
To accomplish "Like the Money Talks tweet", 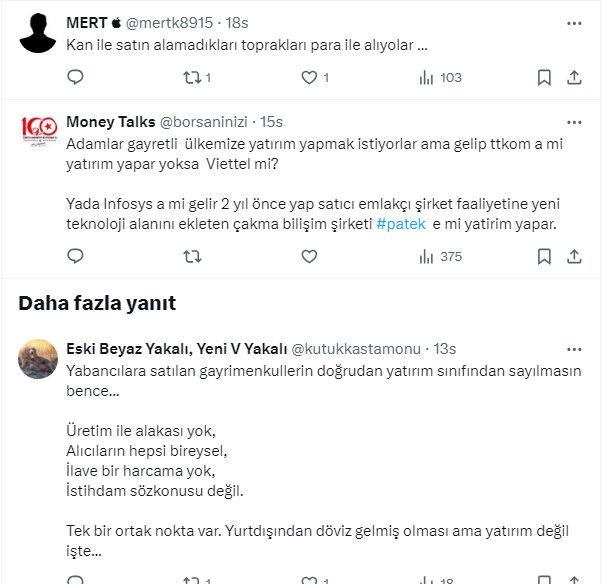I will (309, 256).
